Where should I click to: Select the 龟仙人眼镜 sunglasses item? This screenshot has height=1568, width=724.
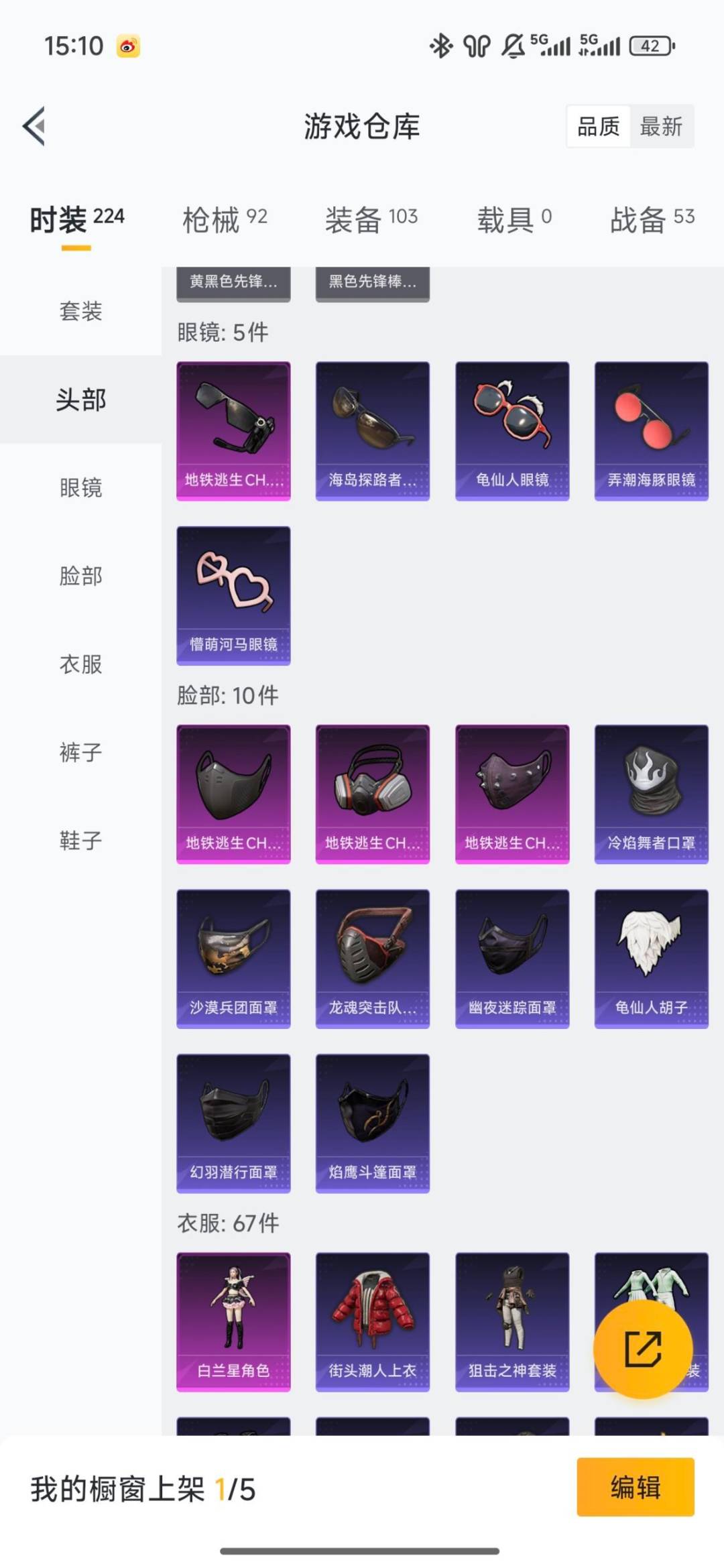[511, 429]
